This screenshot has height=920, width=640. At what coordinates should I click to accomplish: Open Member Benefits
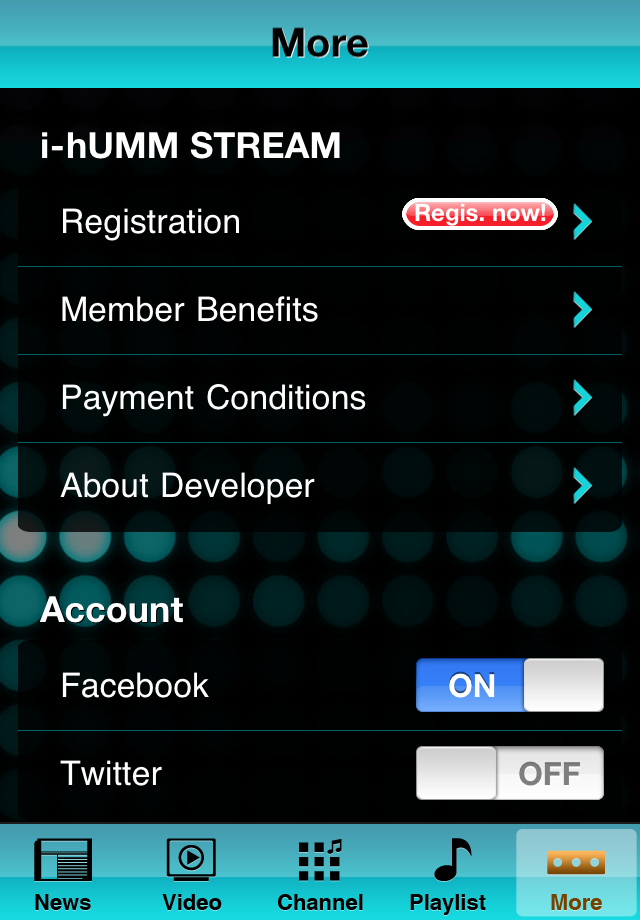190,310
